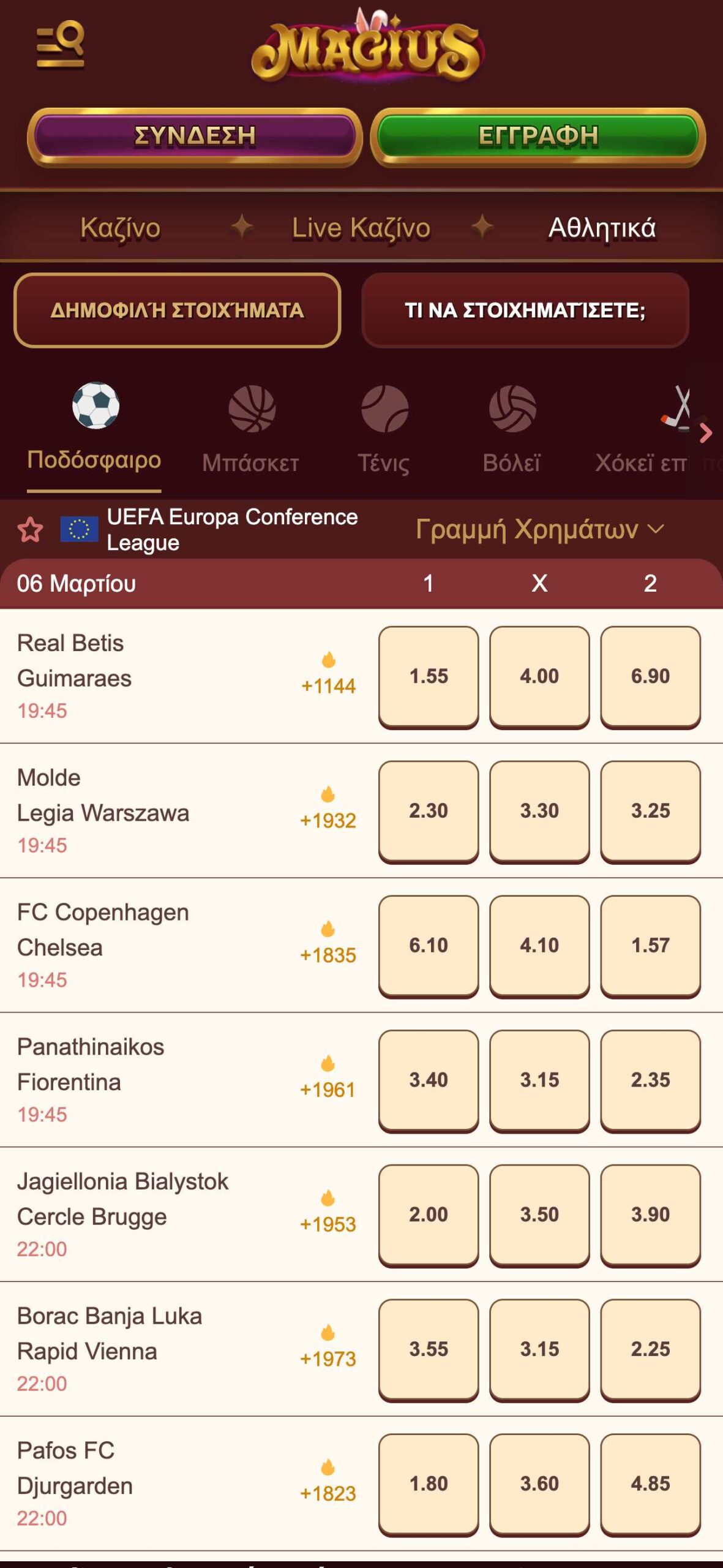Tap the ΕΓΓΡΑΦΗ register button
Image resolution: width=723 pixels, height=1568 pixels.
(x=538, y=136)
